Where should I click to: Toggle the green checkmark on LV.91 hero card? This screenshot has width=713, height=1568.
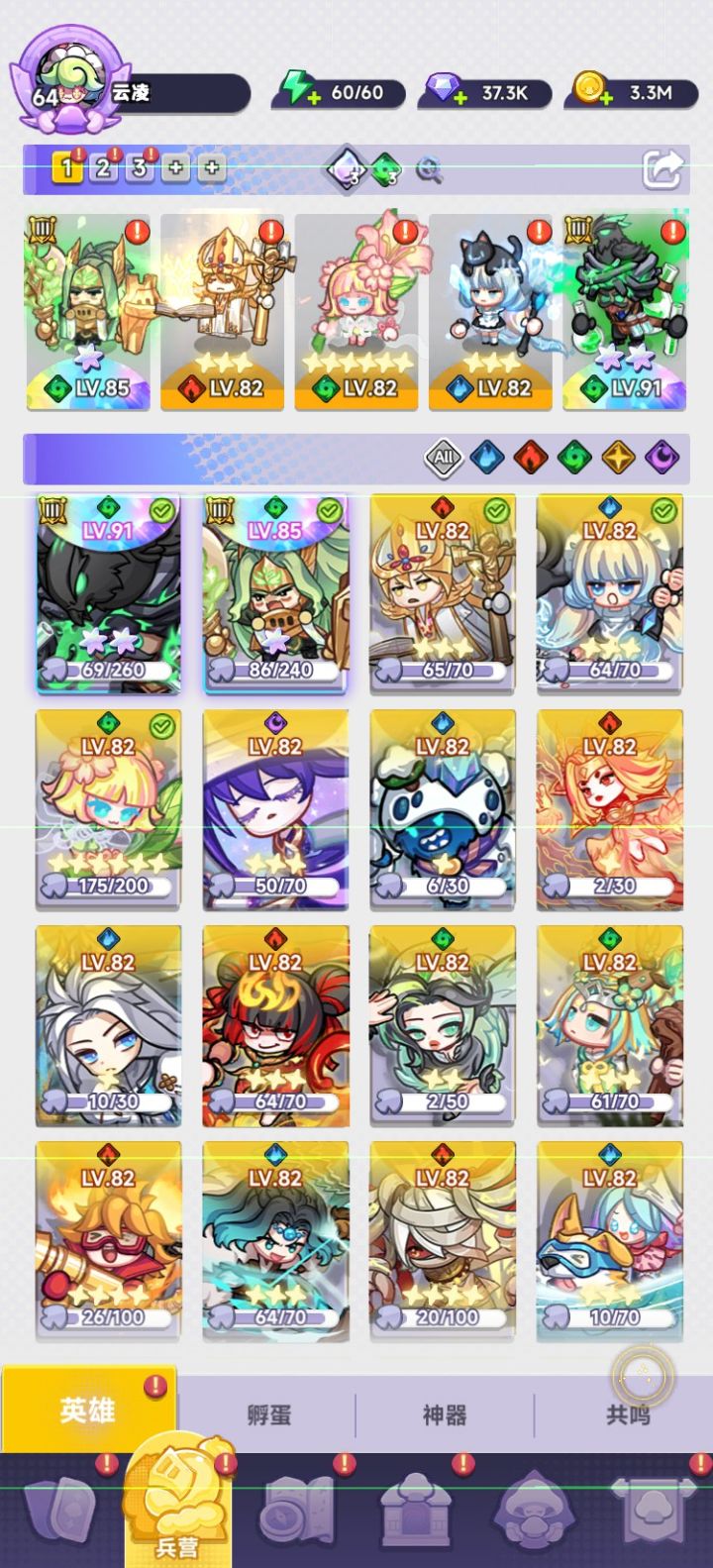pyautogui.click(x=164, y=508)
